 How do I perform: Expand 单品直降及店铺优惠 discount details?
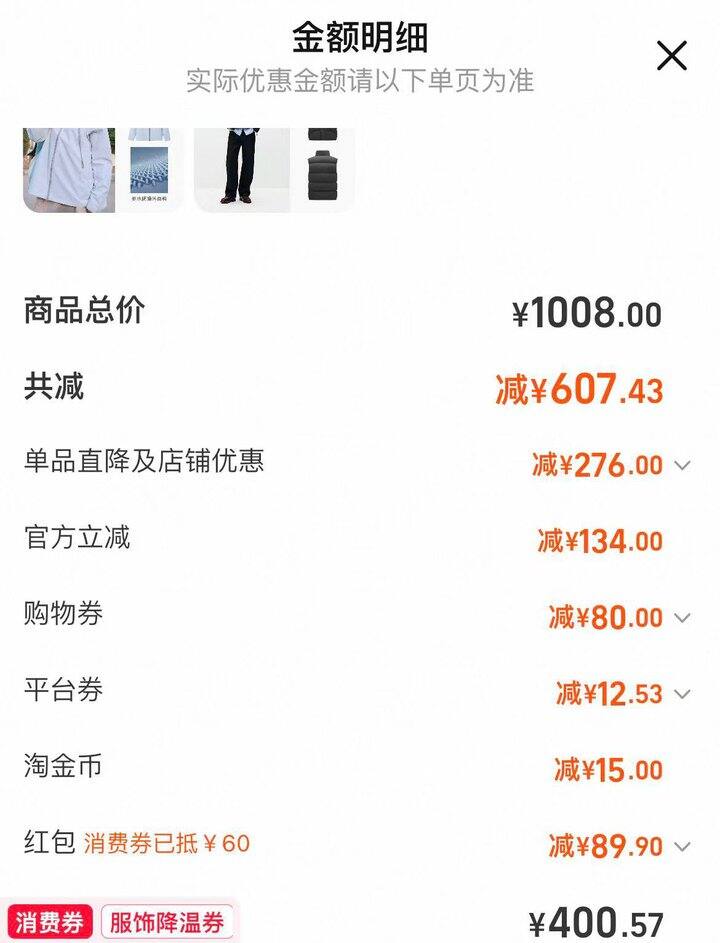point(682,465)
